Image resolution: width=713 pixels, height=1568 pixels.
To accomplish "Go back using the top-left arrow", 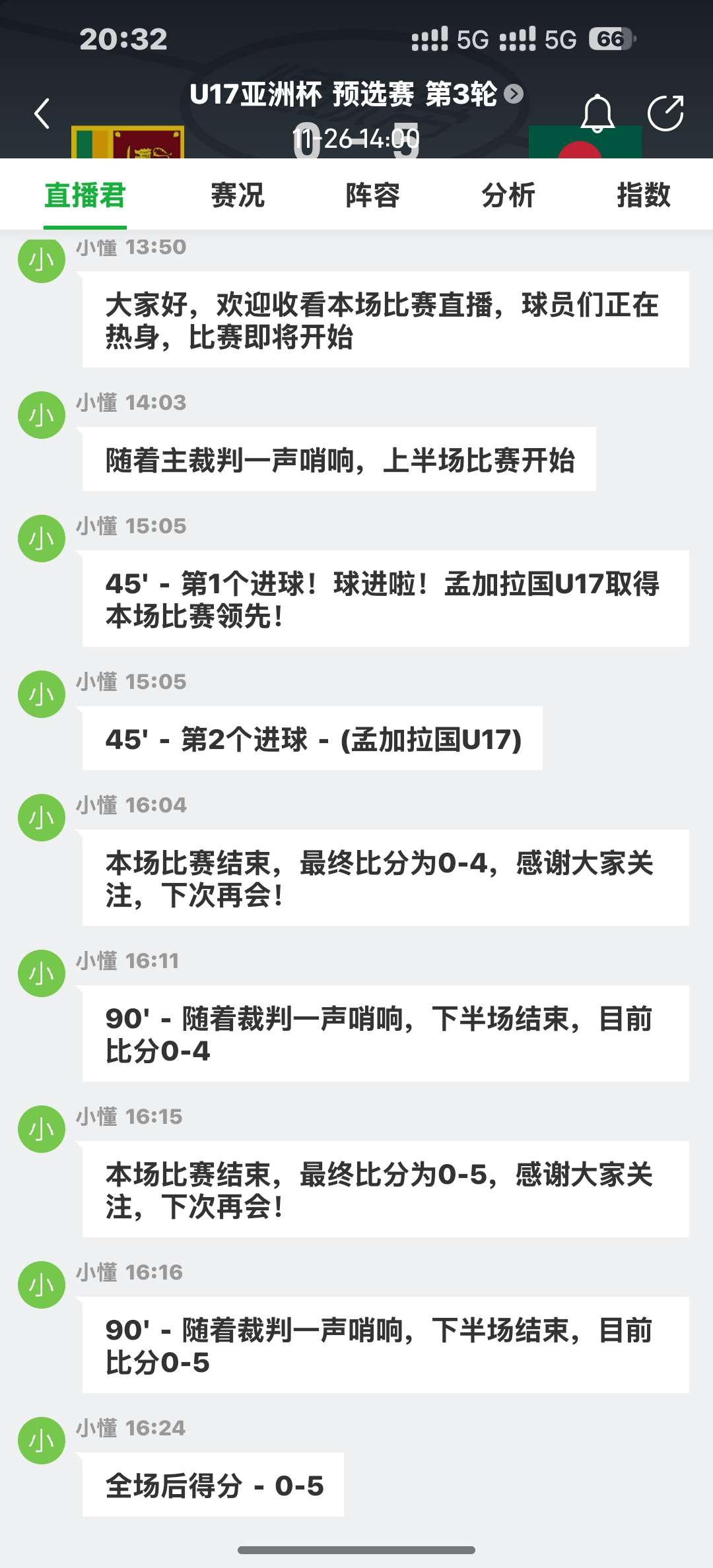I will pos(42,114).
